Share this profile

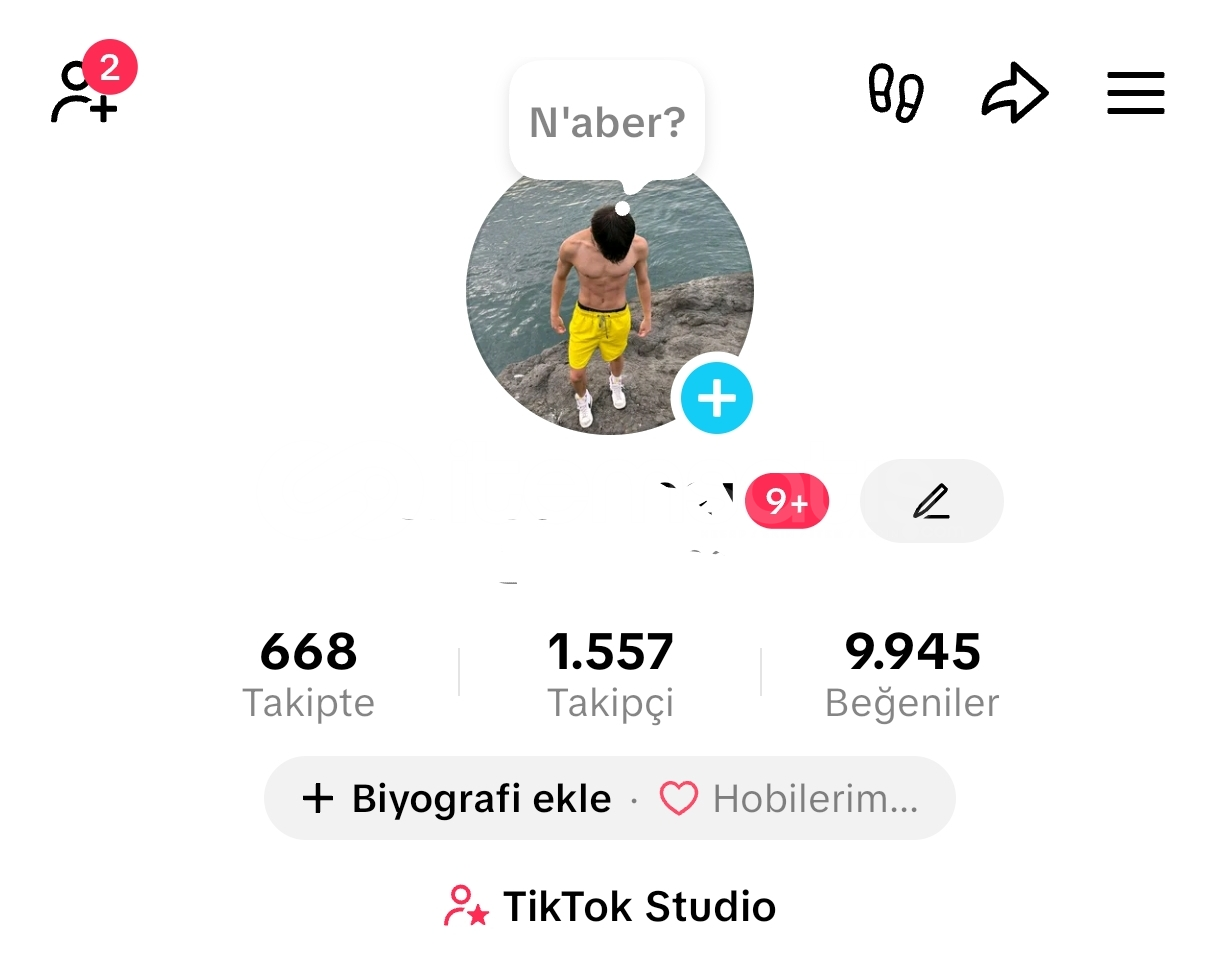[x=1014, y=93]
